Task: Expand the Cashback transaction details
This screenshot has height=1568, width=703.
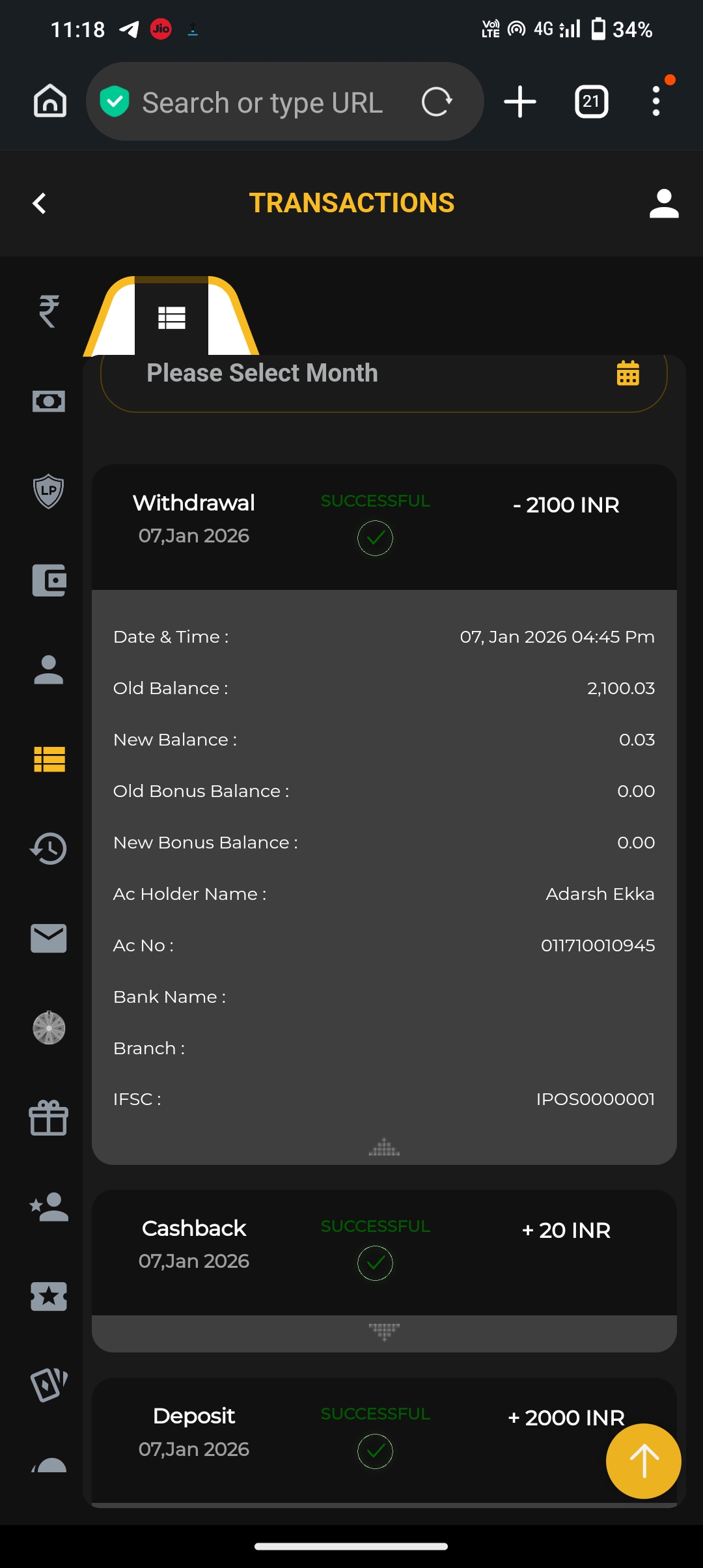Action: 384,1332
